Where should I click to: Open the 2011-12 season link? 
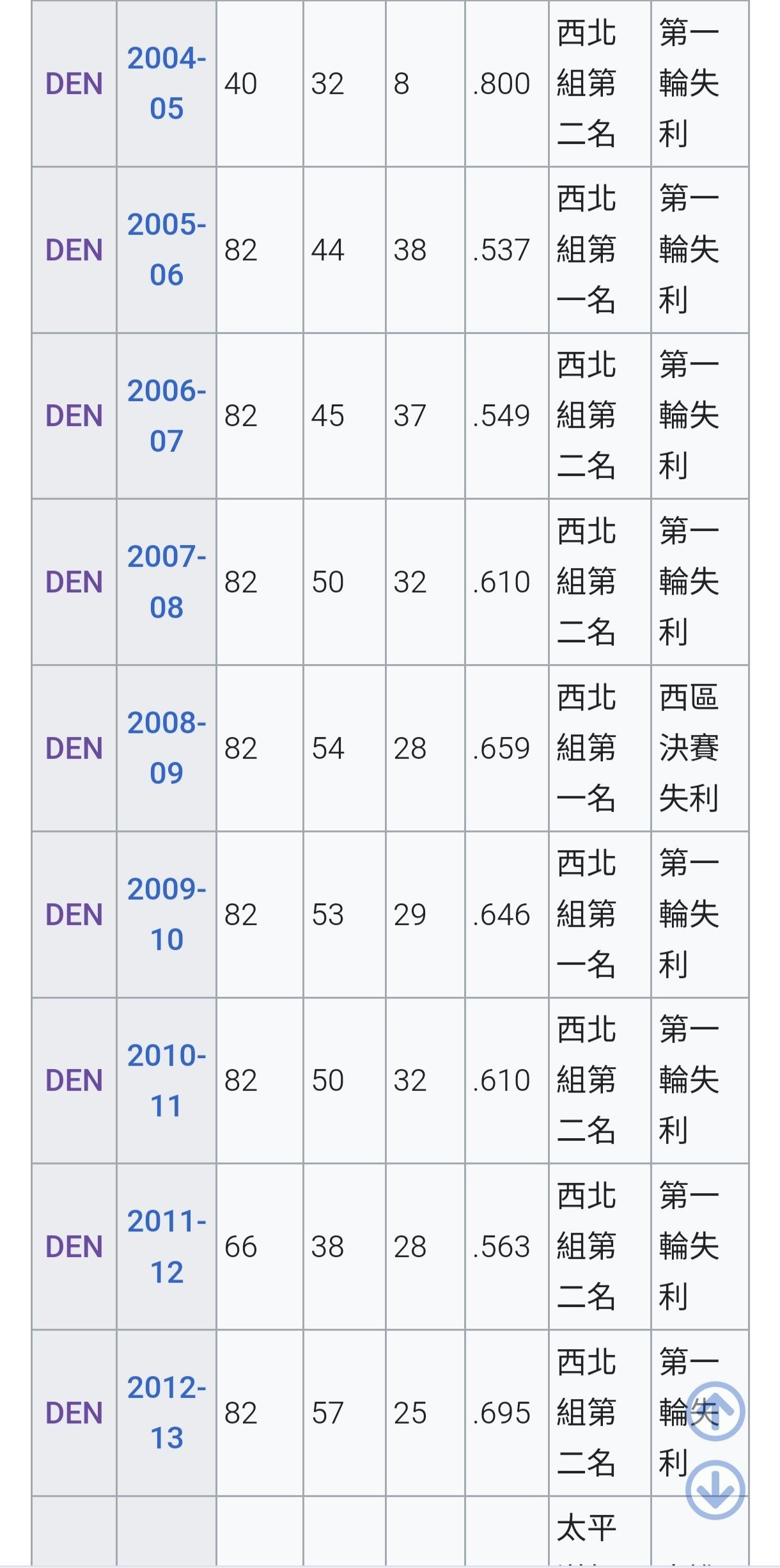pyautogui.click(x=166, y=1247)
